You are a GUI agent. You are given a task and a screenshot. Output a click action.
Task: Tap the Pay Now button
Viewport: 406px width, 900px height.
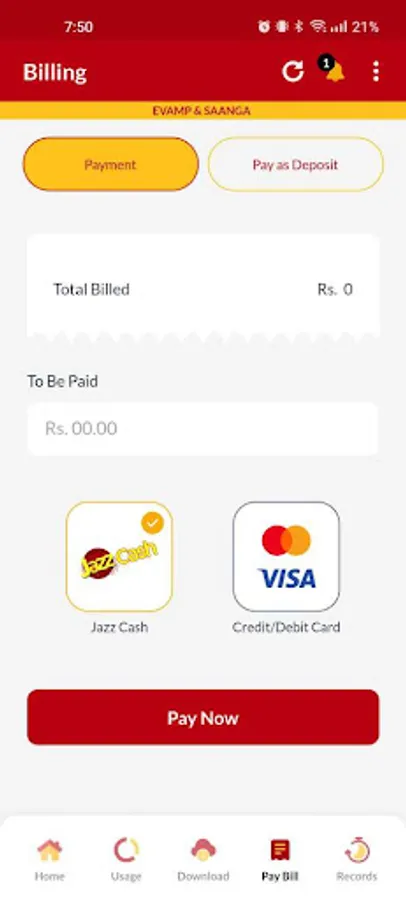[x=203, y=718]
